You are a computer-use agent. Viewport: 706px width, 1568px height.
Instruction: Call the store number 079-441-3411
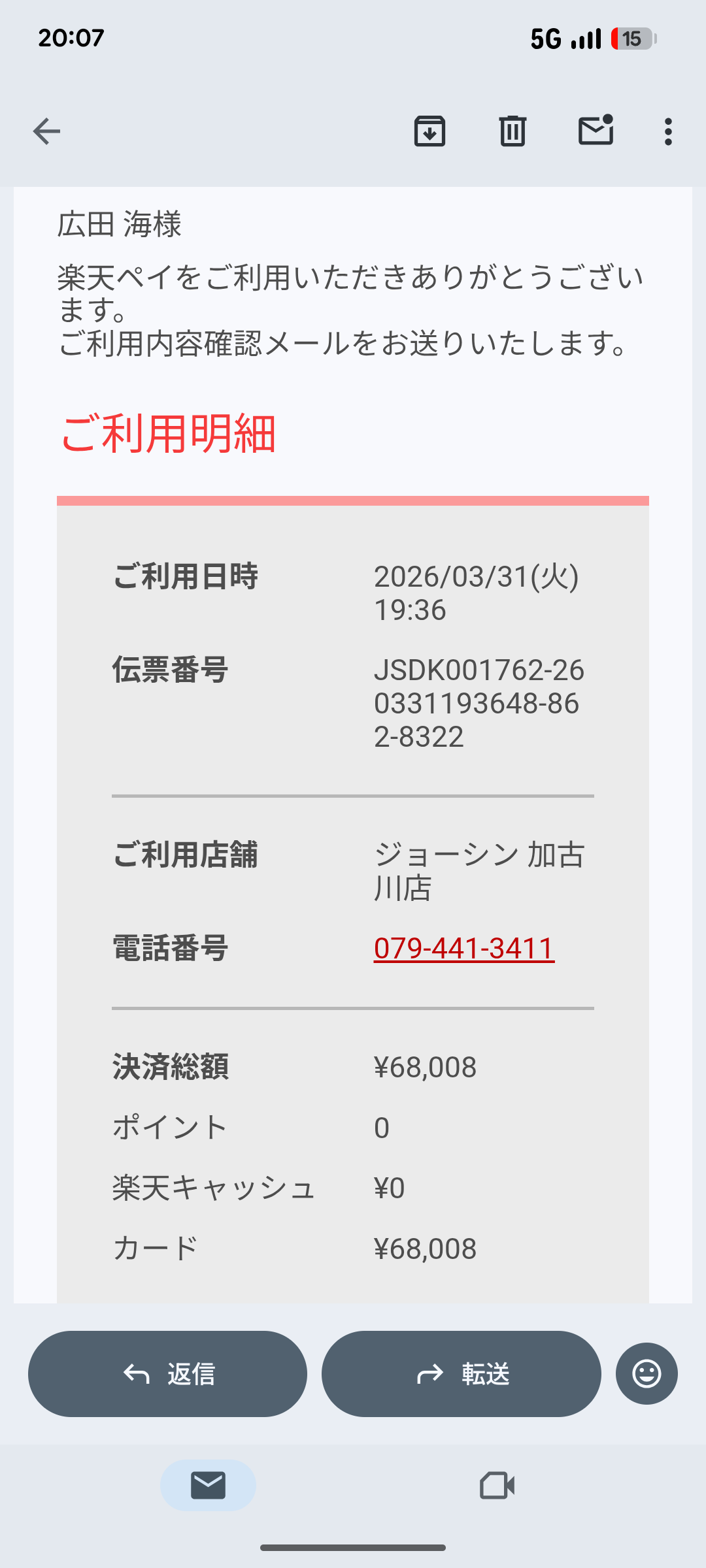coord(464,949)
